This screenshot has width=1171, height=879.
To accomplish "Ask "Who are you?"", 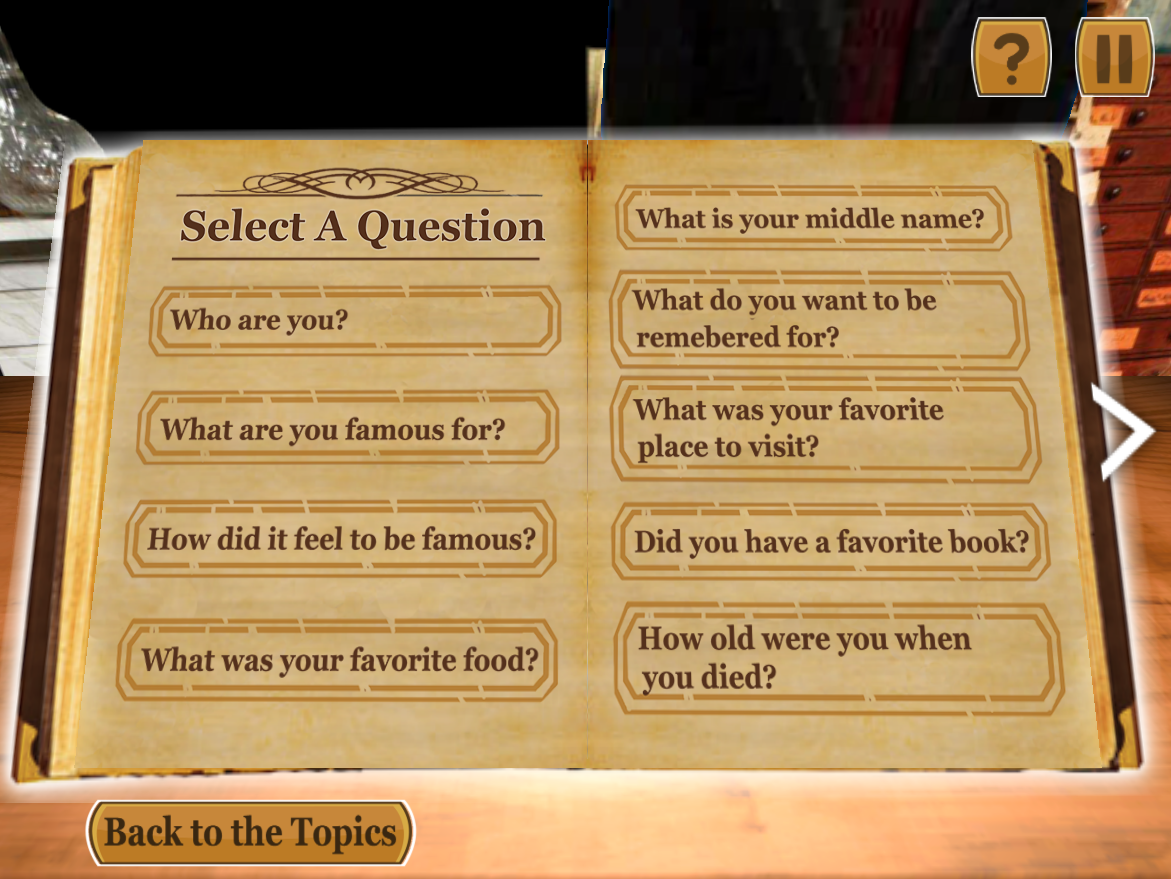I will pyautogui.click(x=354, y=321).
